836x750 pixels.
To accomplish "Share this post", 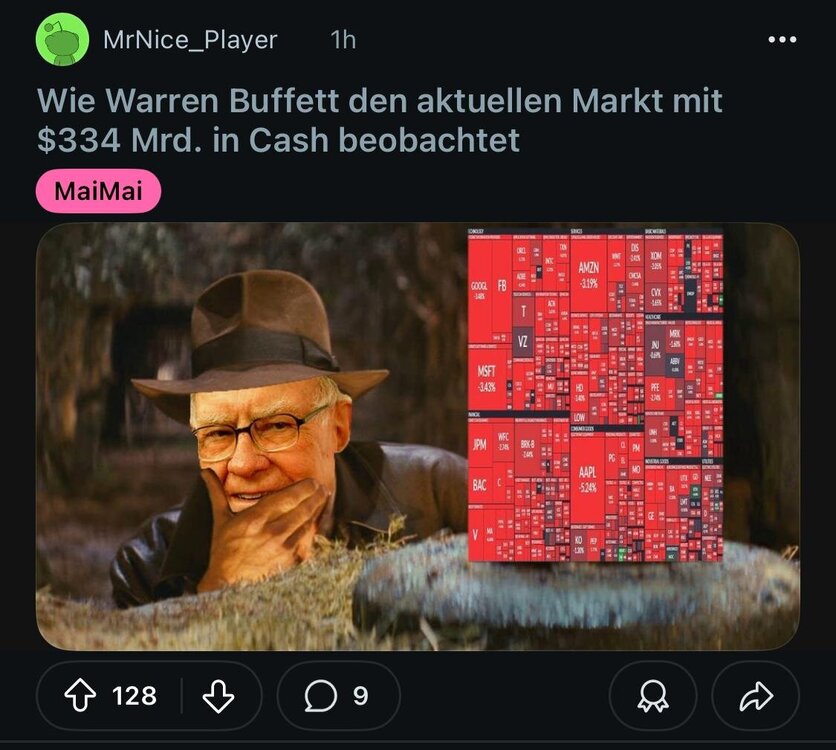I will click(756, 696).
